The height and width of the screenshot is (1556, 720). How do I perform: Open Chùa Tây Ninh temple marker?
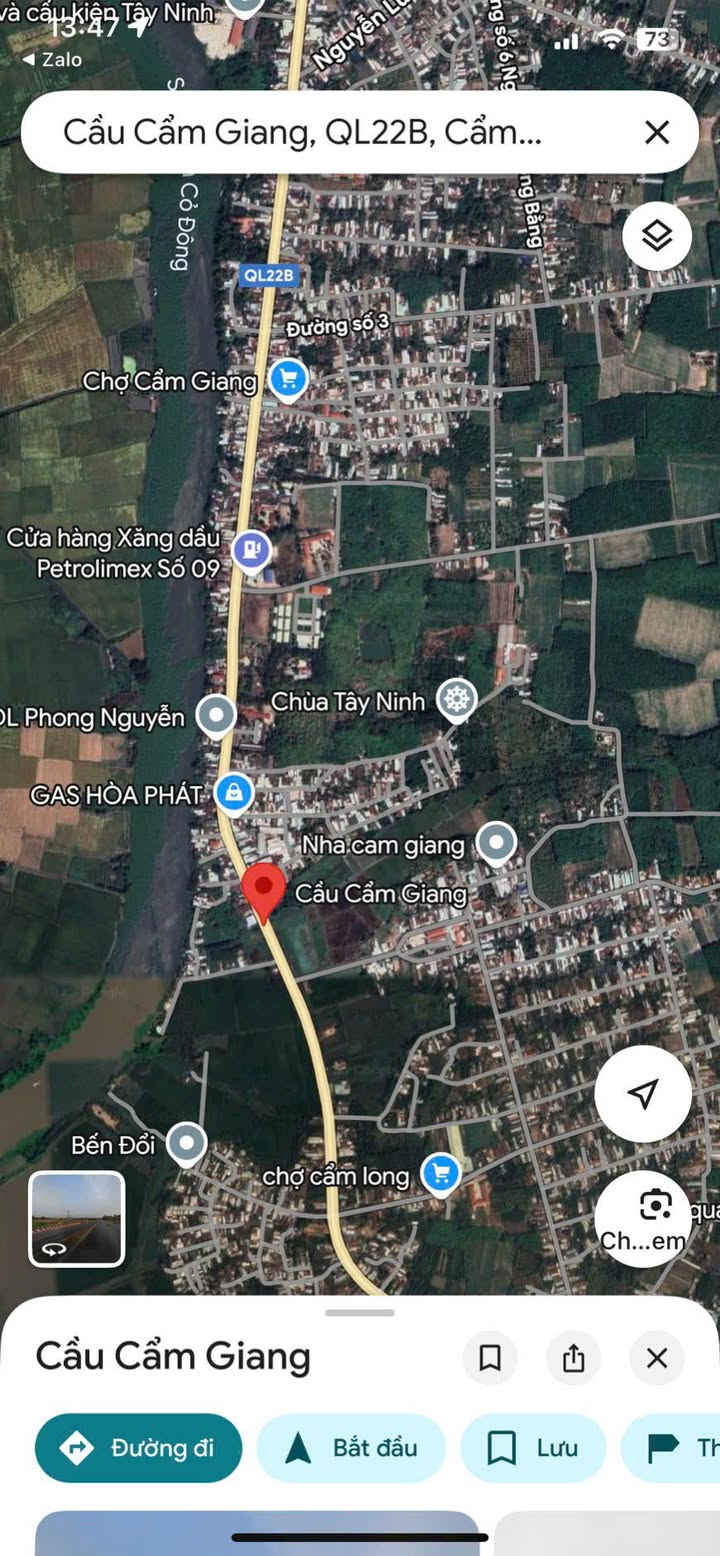(457, 700)
